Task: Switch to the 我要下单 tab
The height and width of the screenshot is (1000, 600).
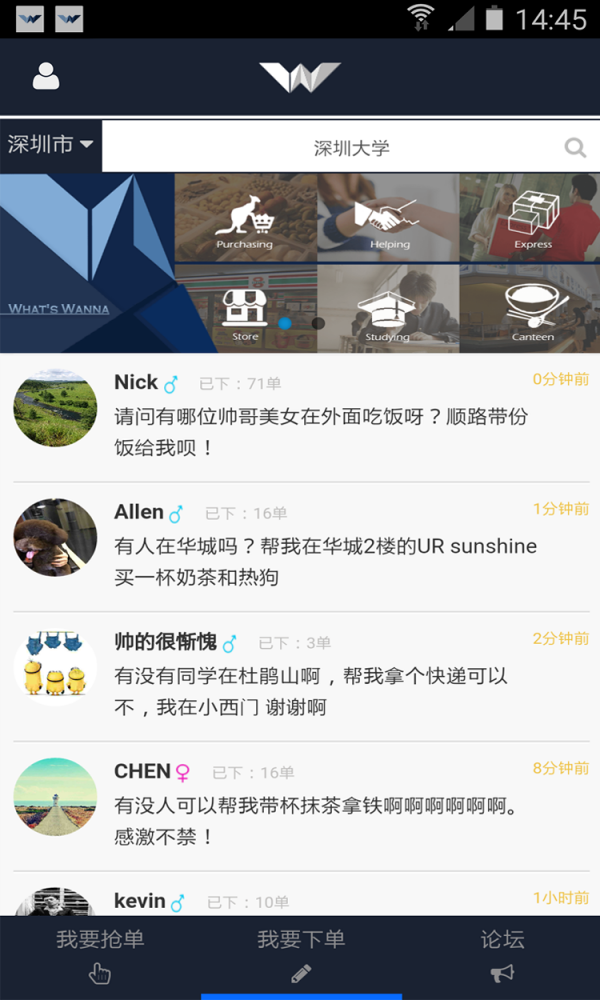Action: pyautogui.click(x=301, y=955)
